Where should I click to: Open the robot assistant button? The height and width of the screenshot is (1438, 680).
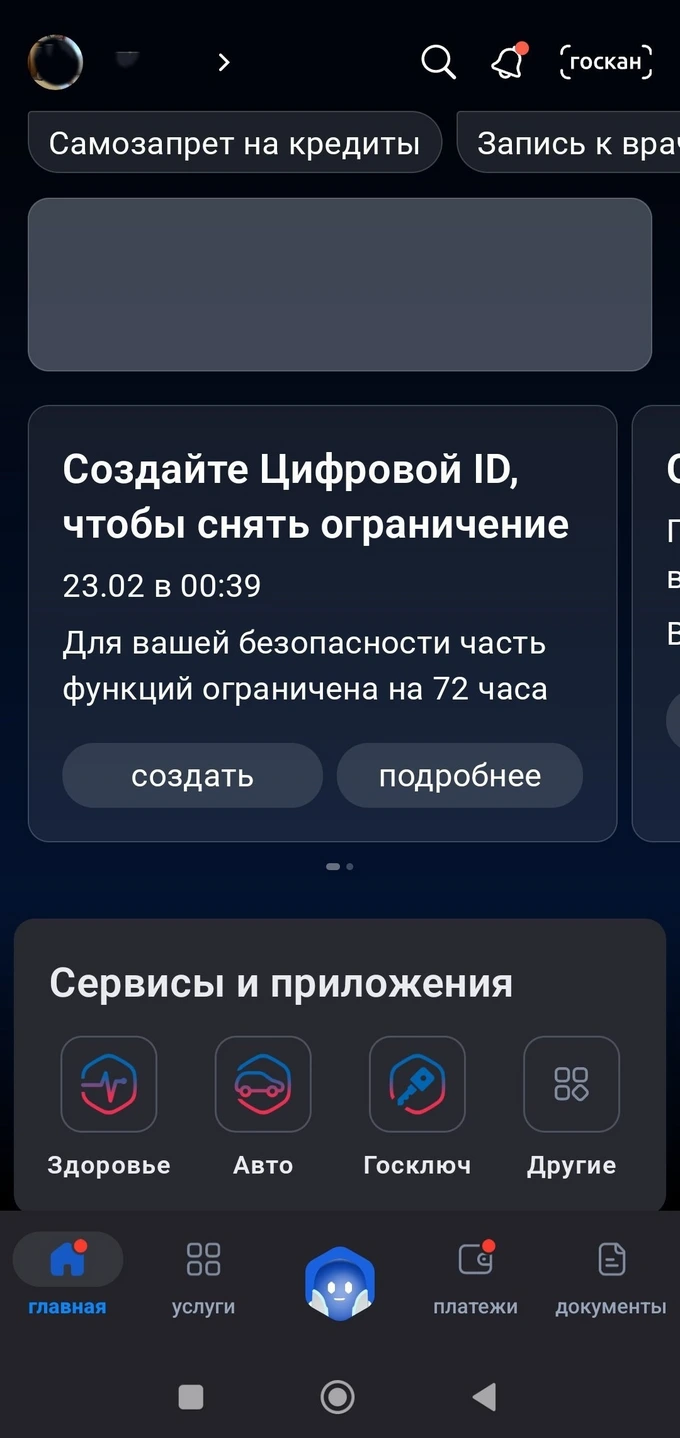(x=340, y=1284)
